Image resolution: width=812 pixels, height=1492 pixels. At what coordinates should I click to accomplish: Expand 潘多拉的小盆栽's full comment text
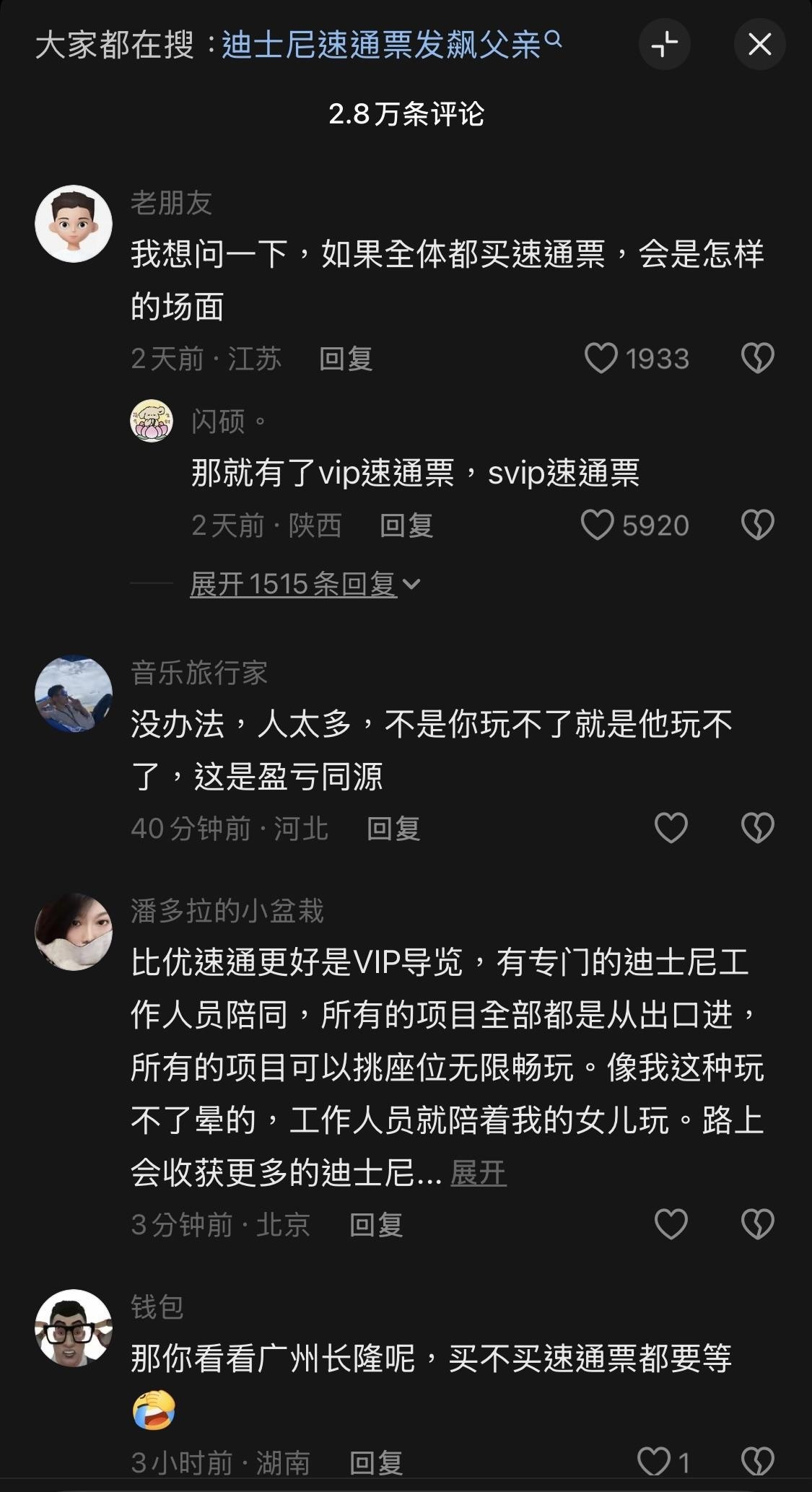479,1173
